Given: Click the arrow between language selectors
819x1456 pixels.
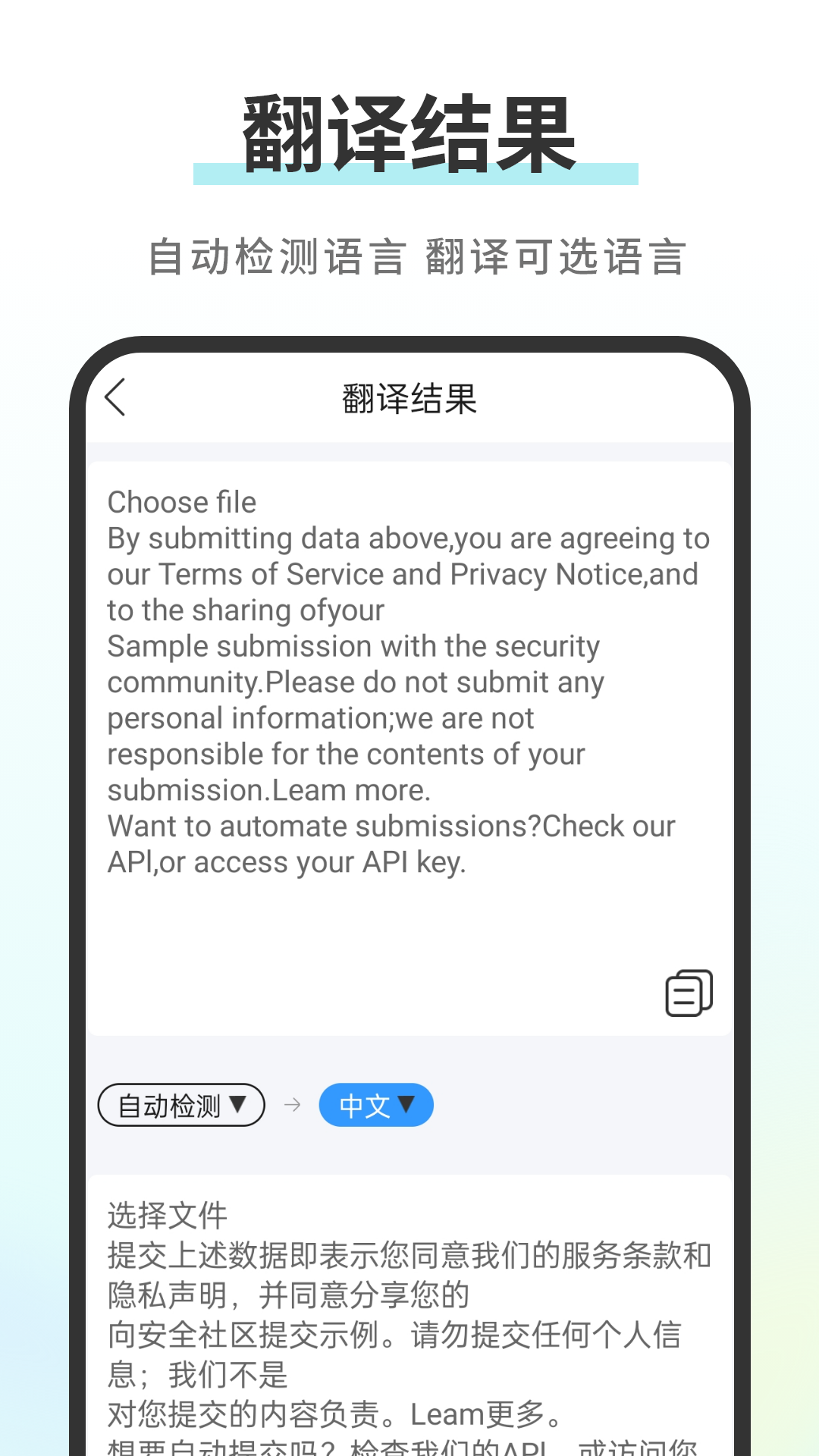Looking at the screenshot, I should [292, 1105].
